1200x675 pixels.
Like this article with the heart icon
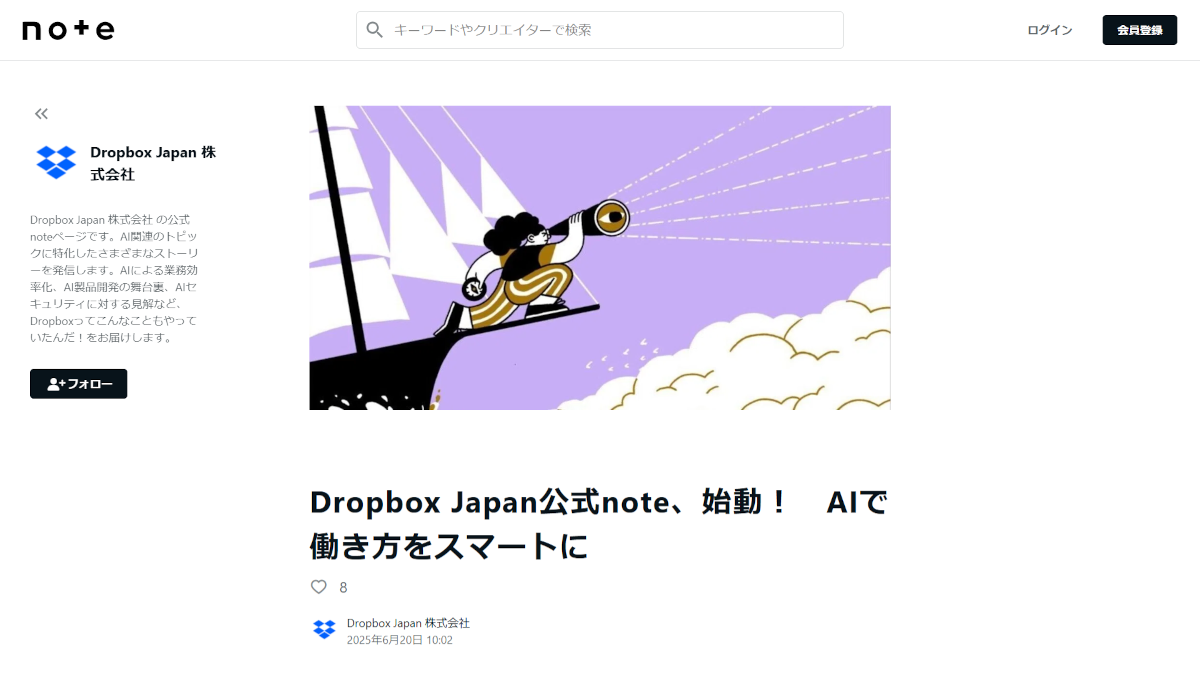pyautogui.click(x=319, y=587)
